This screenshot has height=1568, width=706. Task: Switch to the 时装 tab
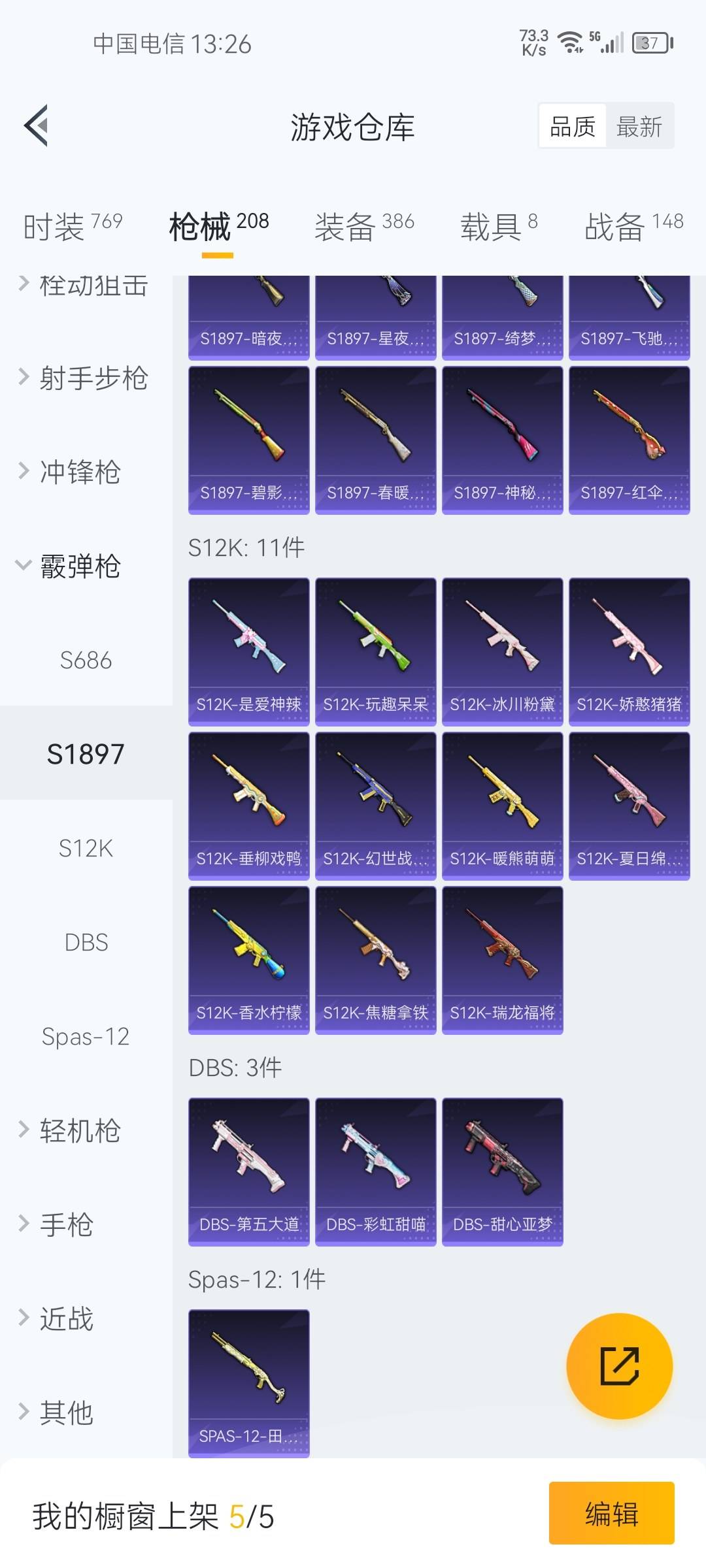point(73,227)
